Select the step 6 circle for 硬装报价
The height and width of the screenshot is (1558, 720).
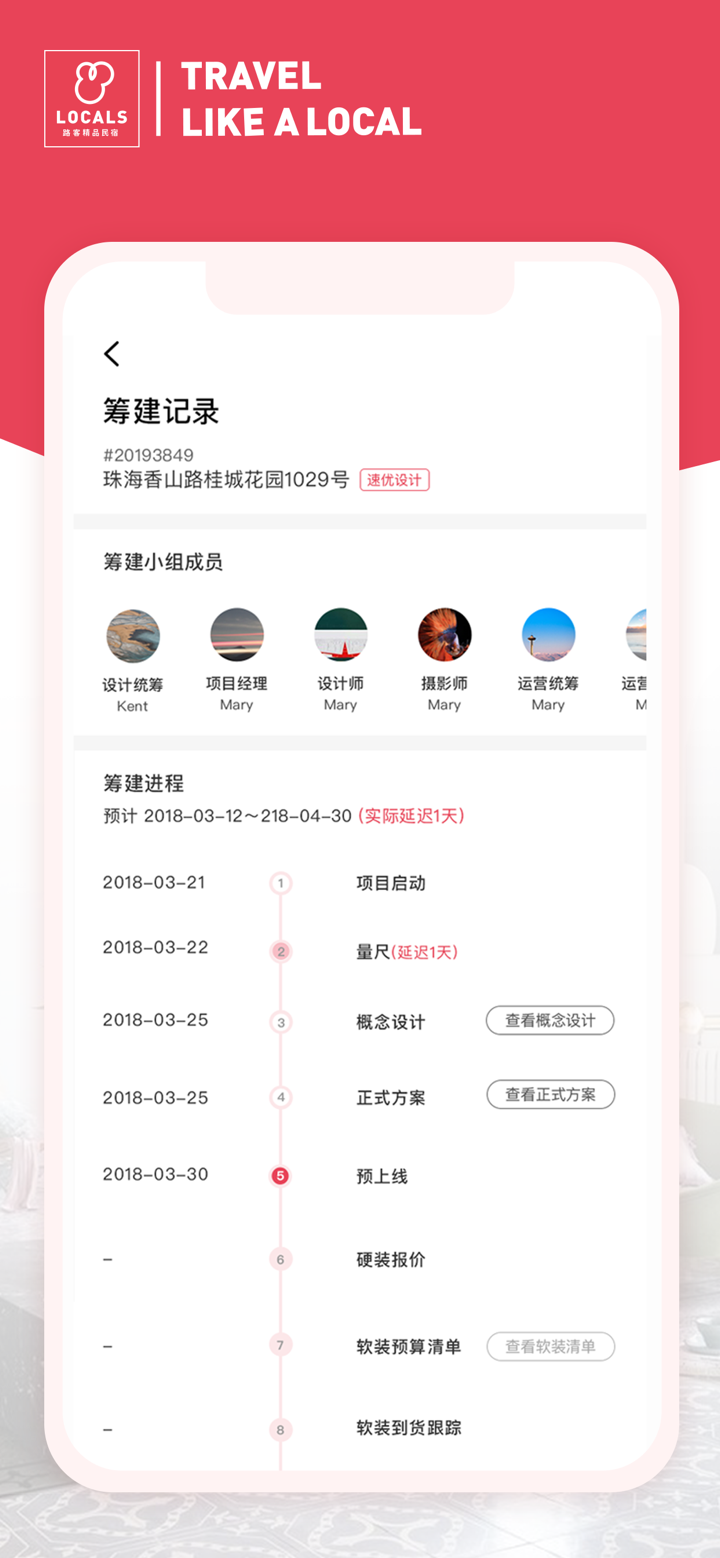pyautogui.click(x=281, y=1259)
